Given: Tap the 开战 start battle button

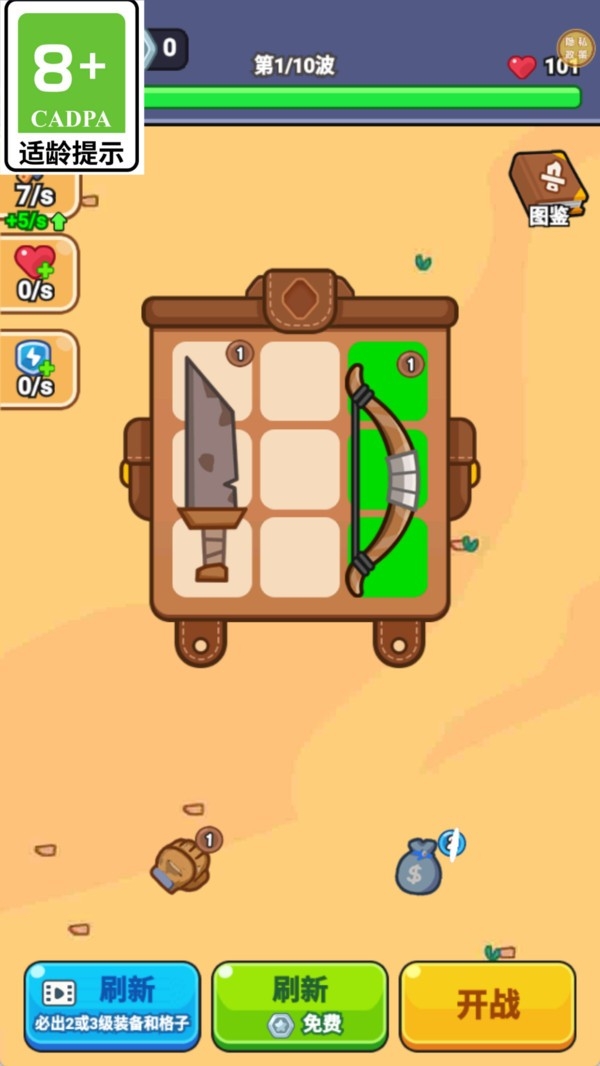Looking at the screenshot, I should [487, 1005].
